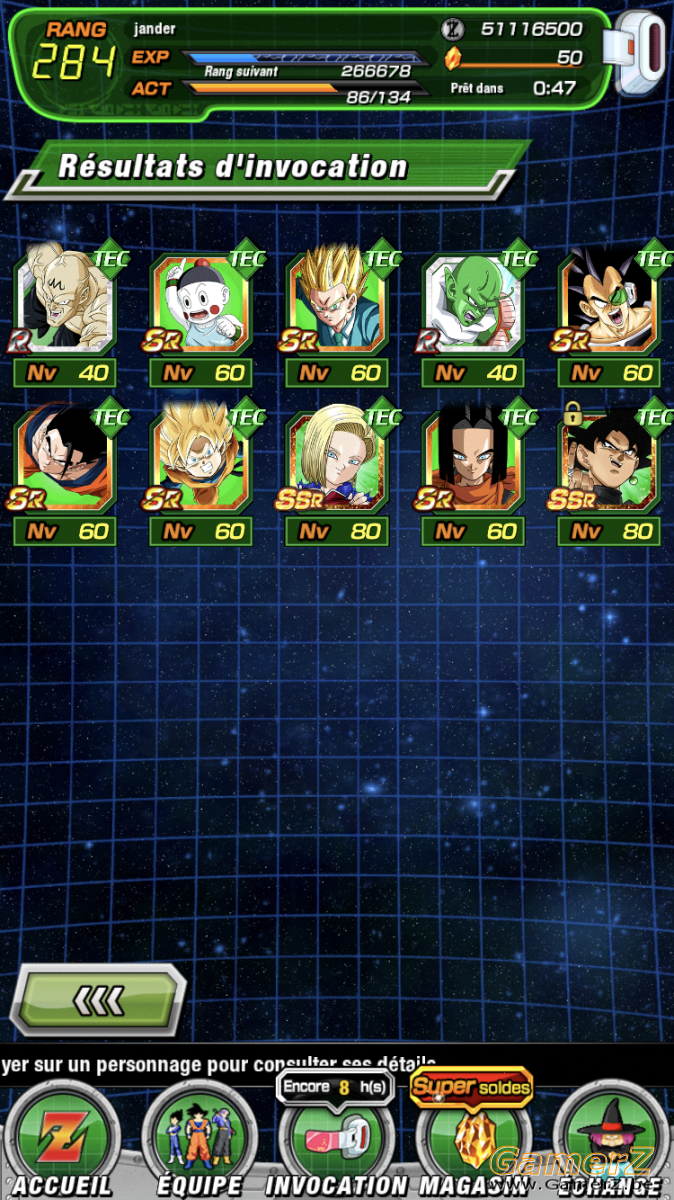
Task: Open the SSR blonde android card Nv 80
Action: tap(338, 475)
